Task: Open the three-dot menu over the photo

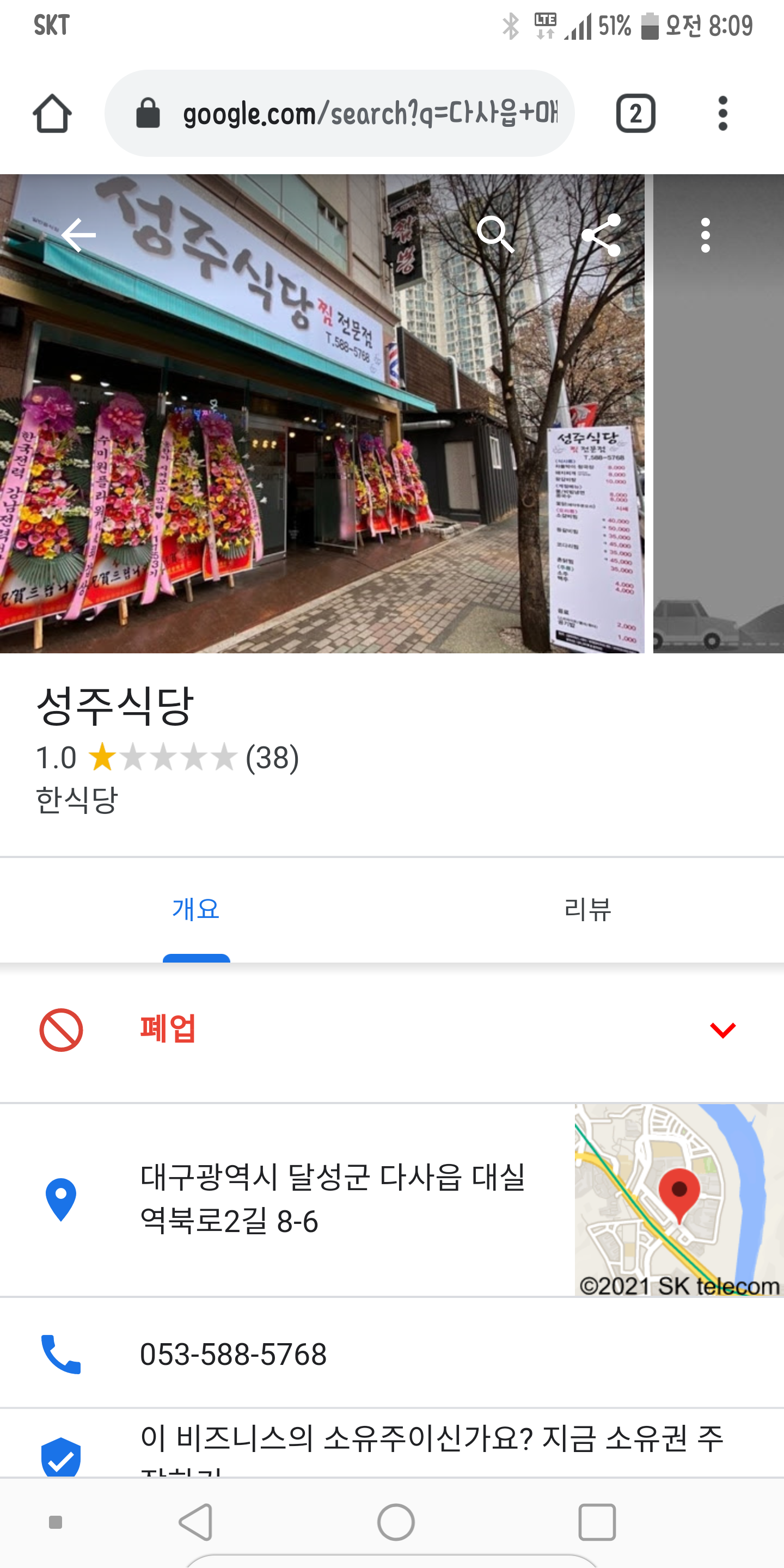Action: 705,235
